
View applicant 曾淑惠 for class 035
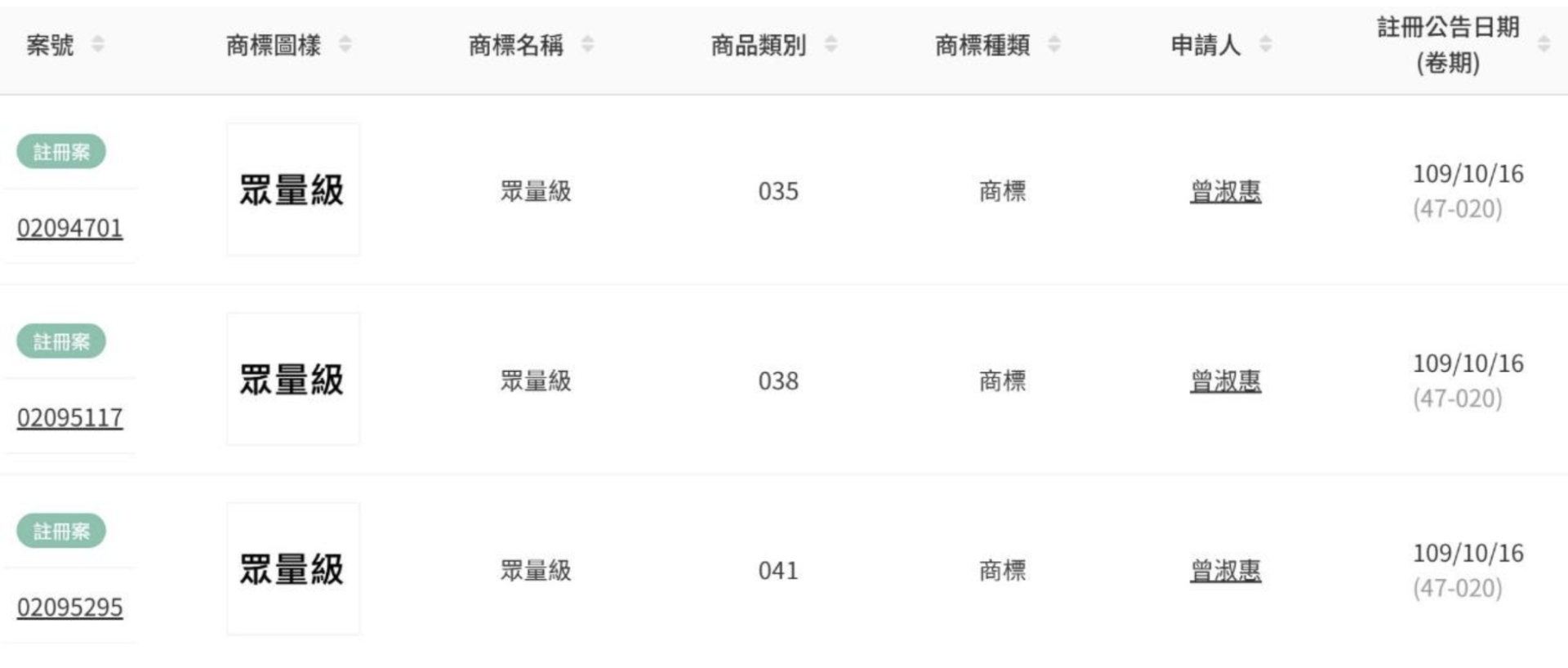(1225, 191)
